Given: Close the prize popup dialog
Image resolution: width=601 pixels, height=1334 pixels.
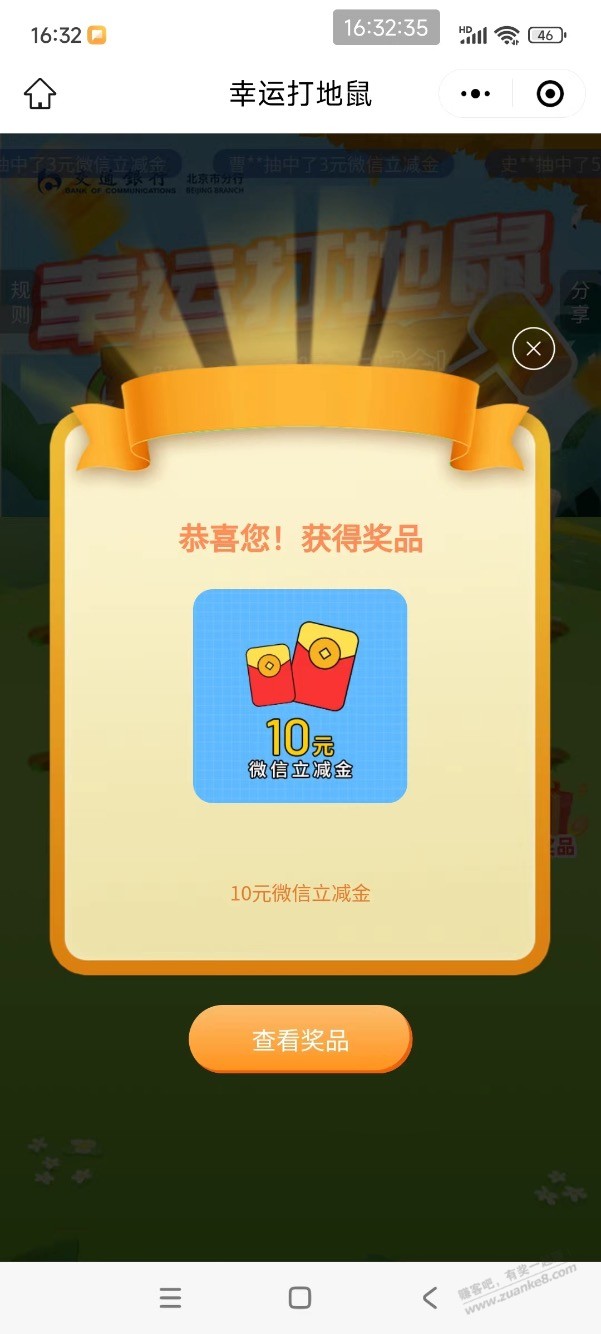Looking at the screenshot, I should click(533, 349).
